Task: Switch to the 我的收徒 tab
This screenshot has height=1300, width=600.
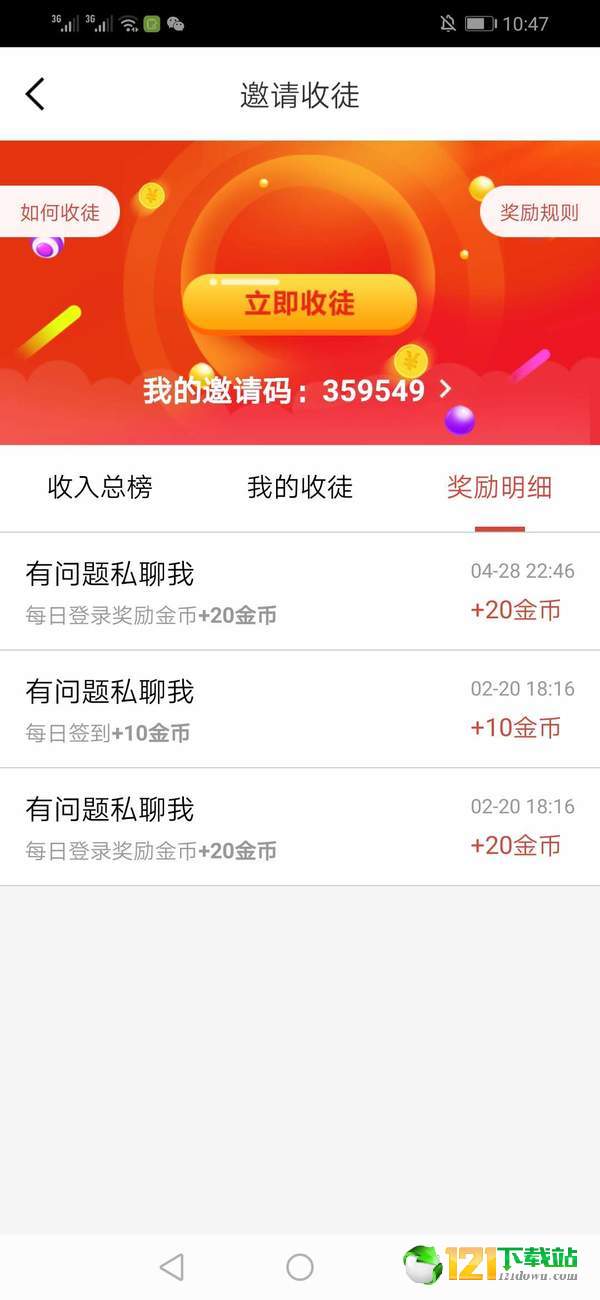Action: (300, 488)
